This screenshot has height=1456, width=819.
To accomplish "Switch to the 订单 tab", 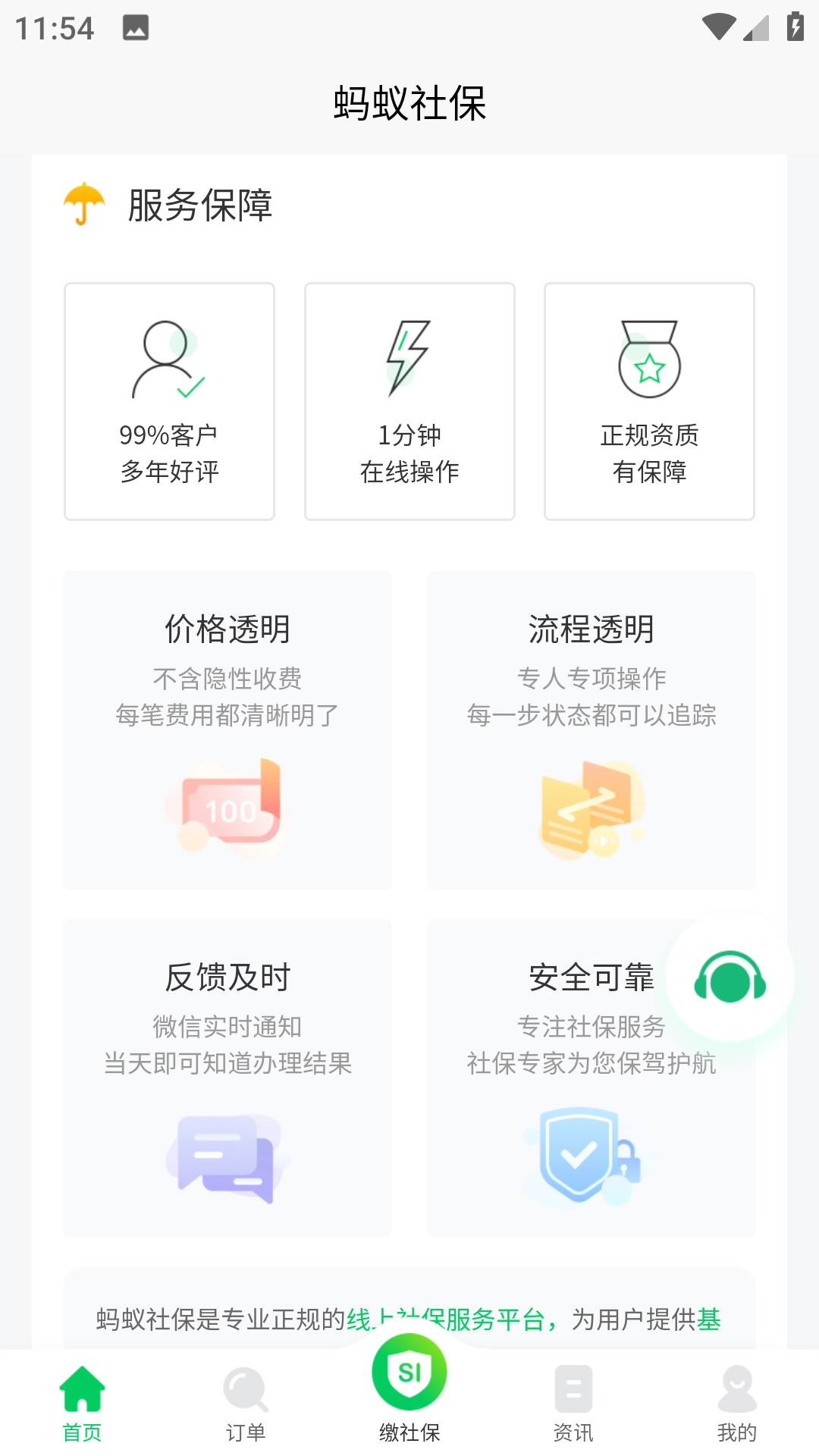I will click(x=245, y=1412).
